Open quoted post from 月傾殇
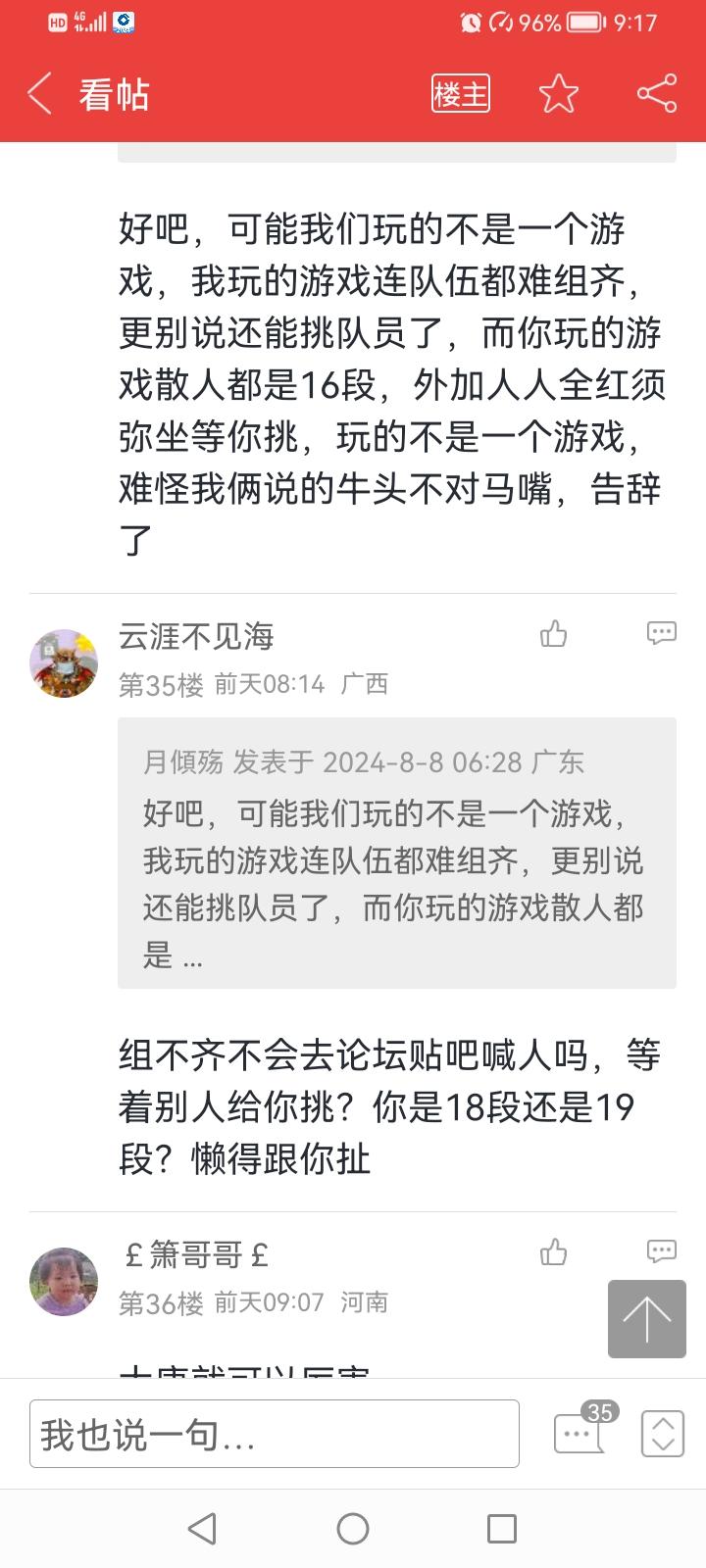 click(396, 853)
